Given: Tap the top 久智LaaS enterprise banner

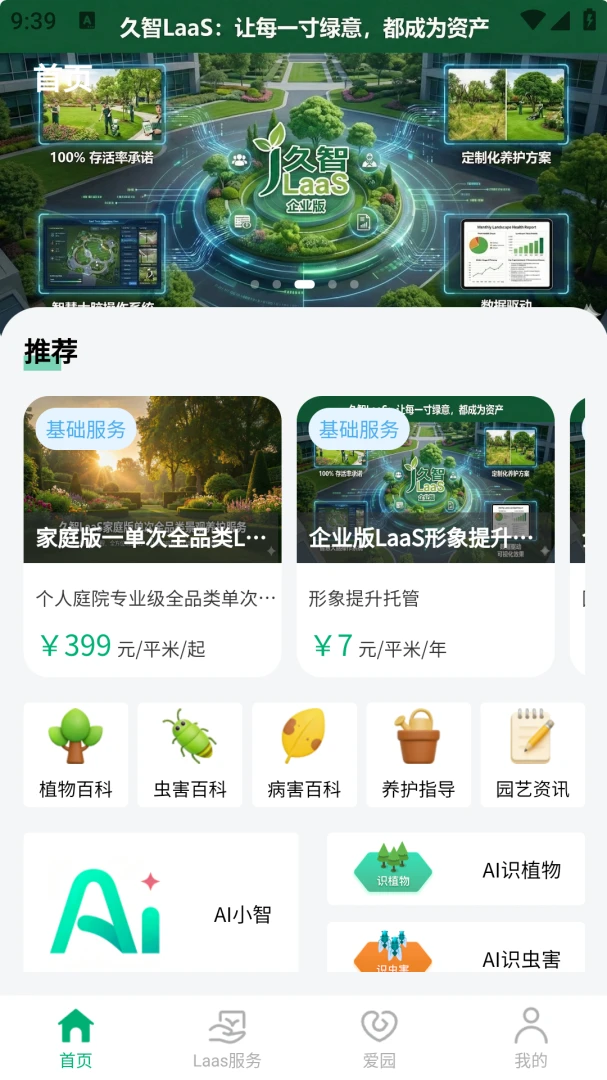Looking at the screenshot, I should [x=303, y=180].
